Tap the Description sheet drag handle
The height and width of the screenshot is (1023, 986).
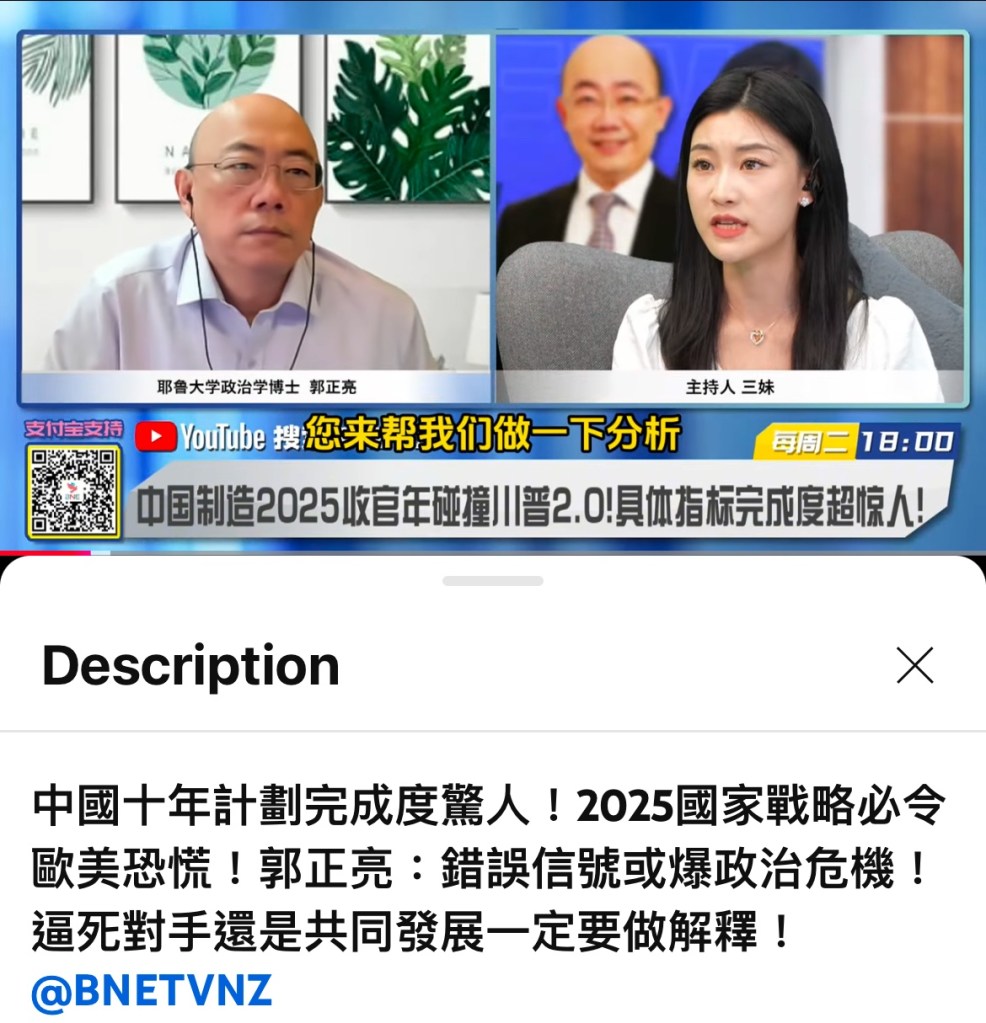pos(493,581)
